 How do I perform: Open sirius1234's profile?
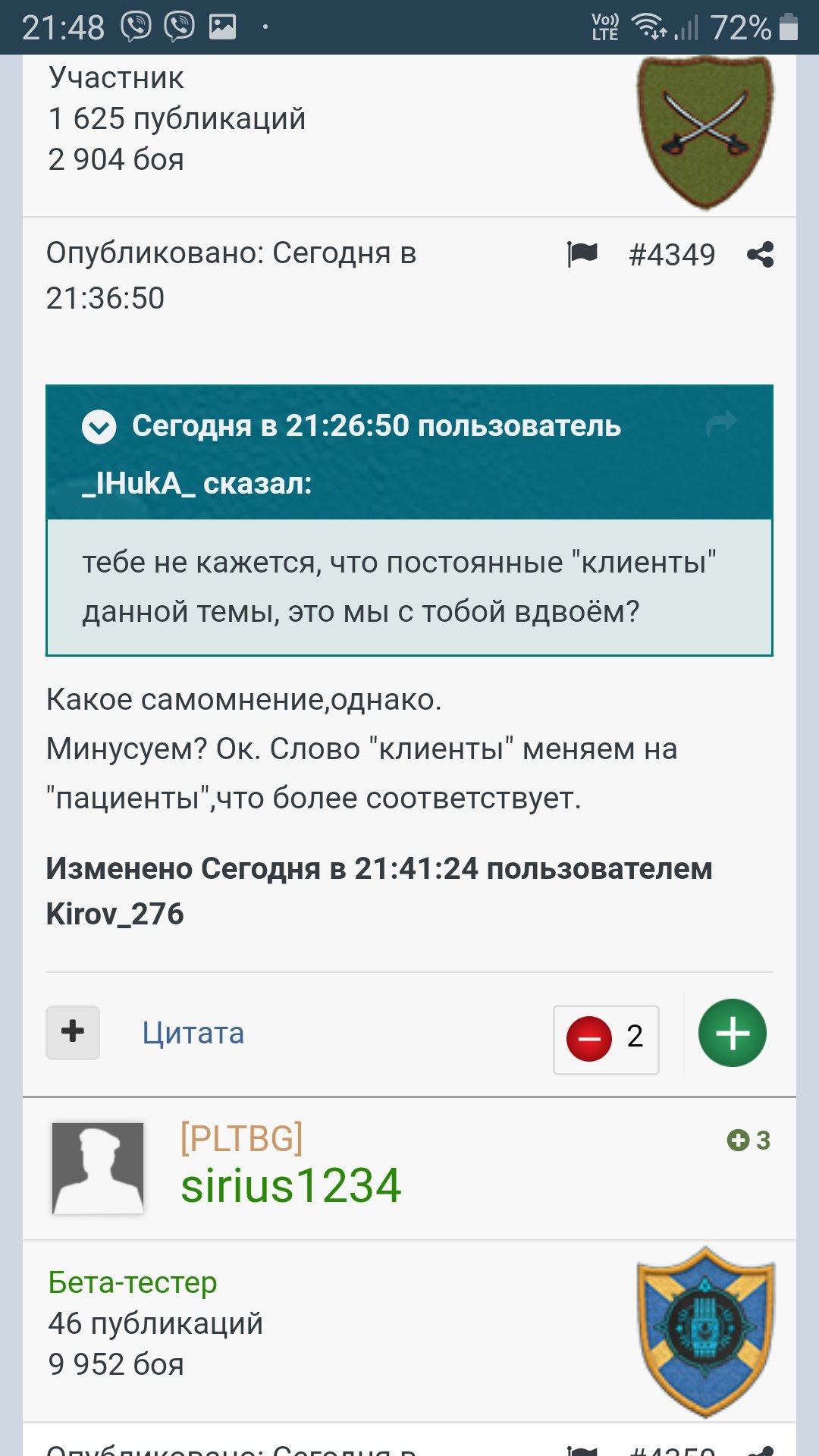291,1185
